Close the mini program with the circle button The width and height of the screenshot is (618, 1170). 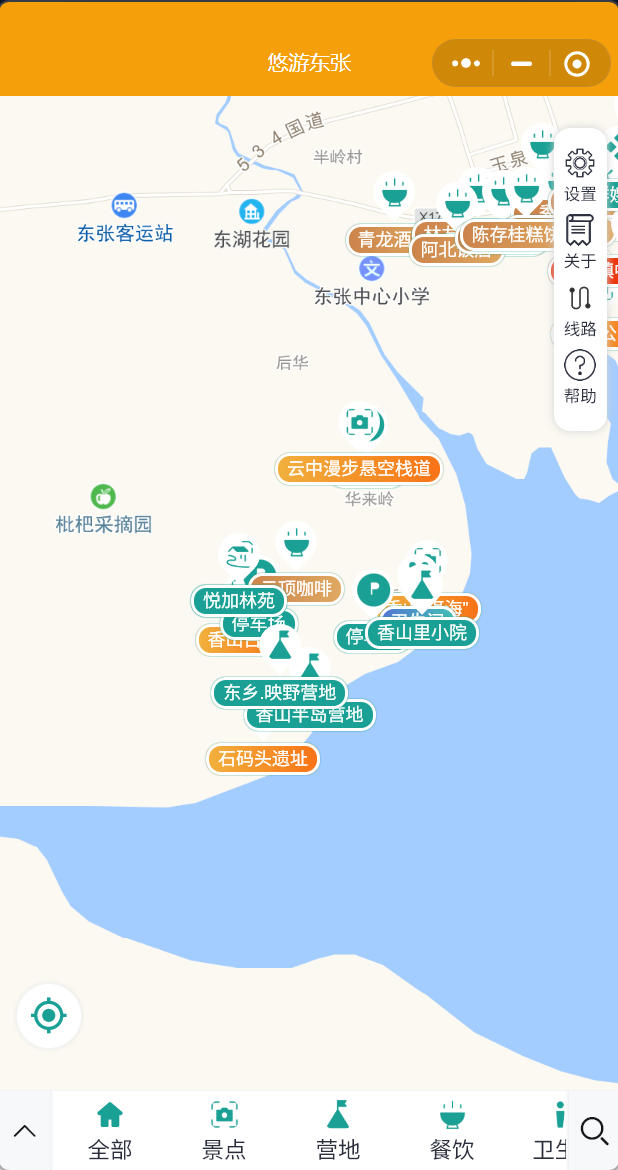pos(577,63)
